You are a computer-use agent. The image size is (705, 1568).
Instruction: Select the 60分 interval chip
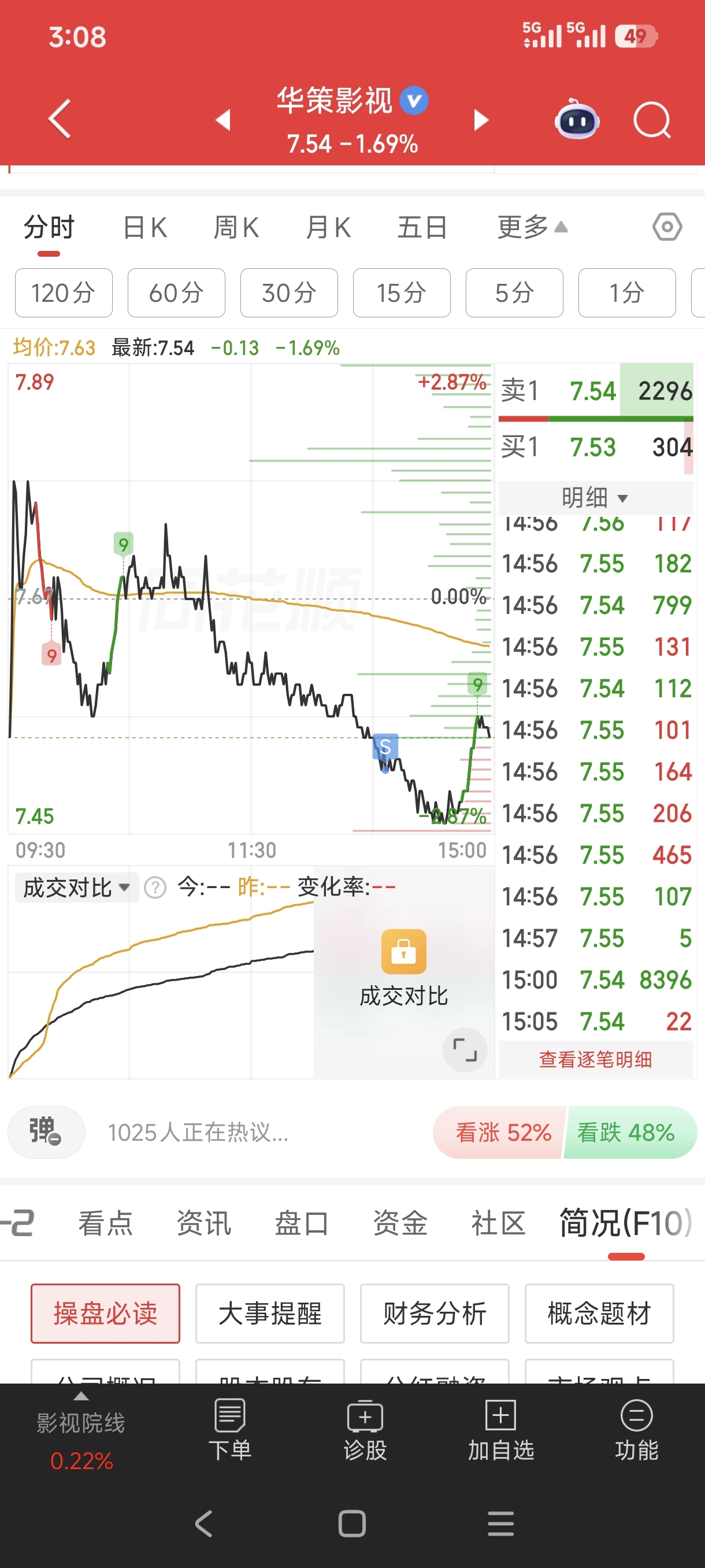pos(176,293)
